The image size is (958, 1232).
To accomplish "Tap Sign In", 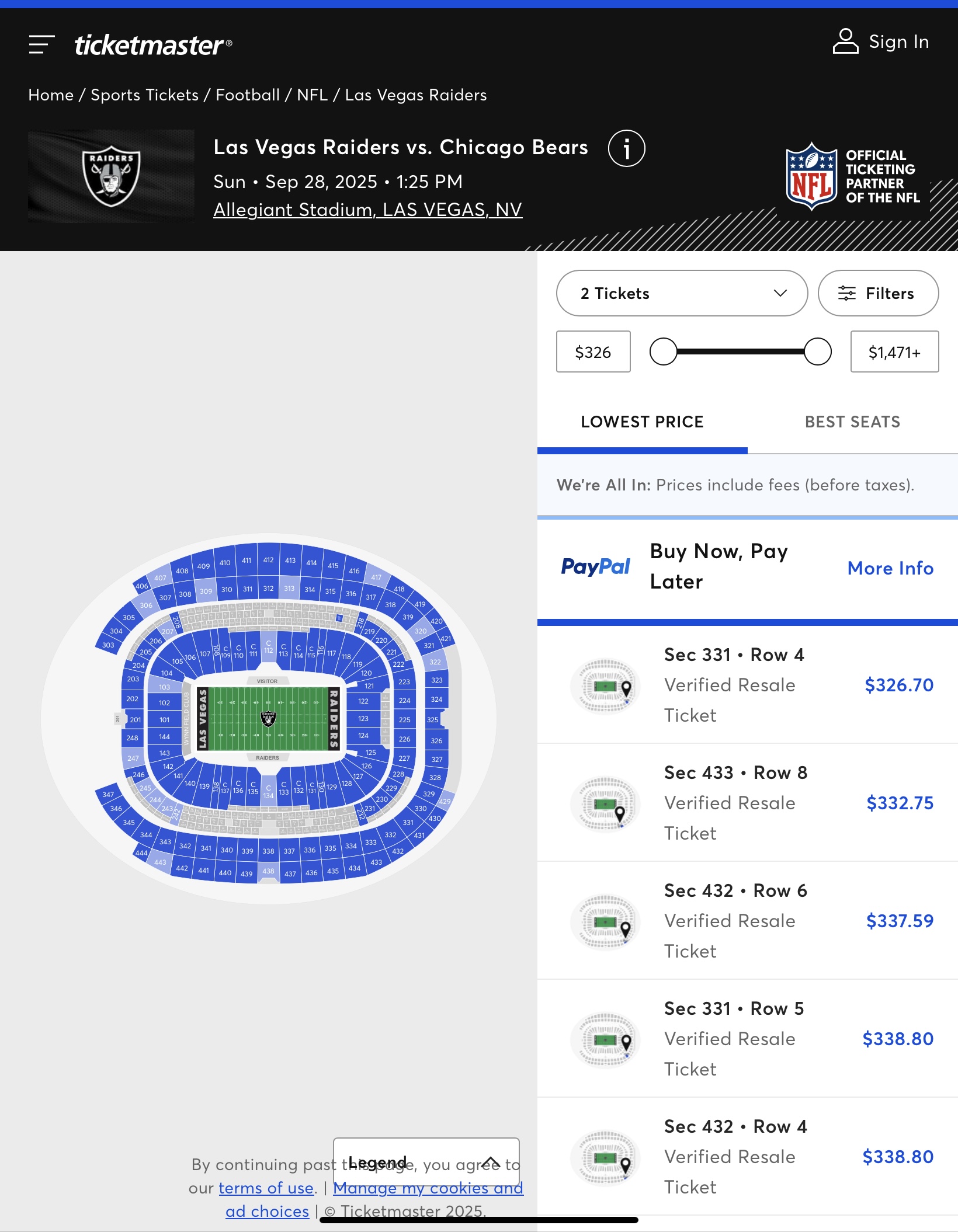I will pyautogui.click(x=881, y=42).
